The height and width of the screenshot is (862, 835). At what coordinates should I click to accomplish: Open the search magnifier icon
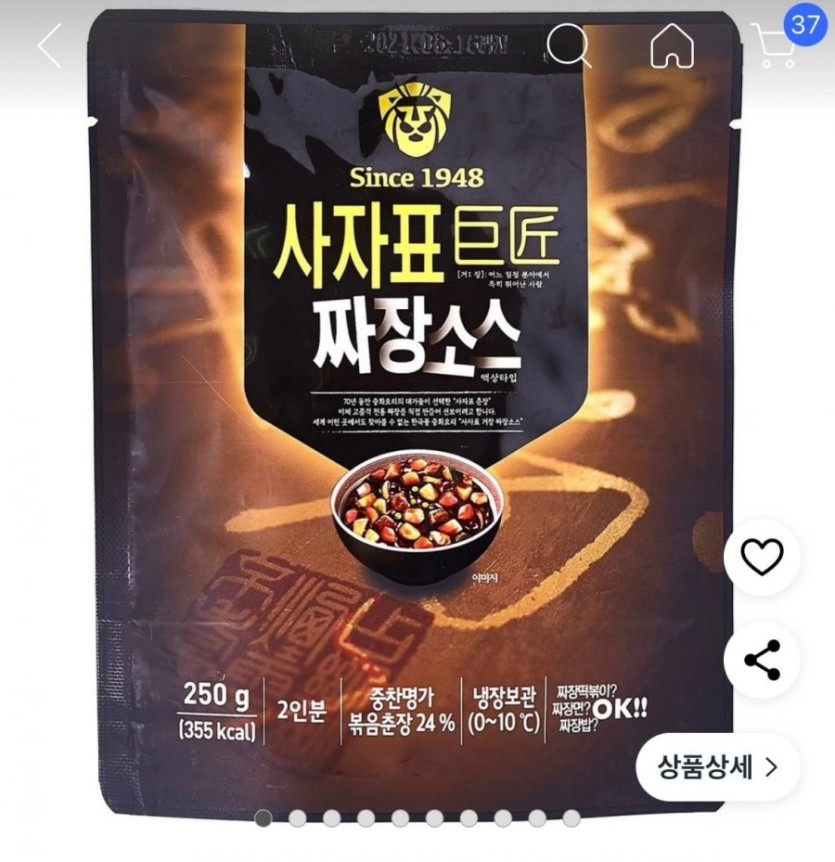(569, 45)
